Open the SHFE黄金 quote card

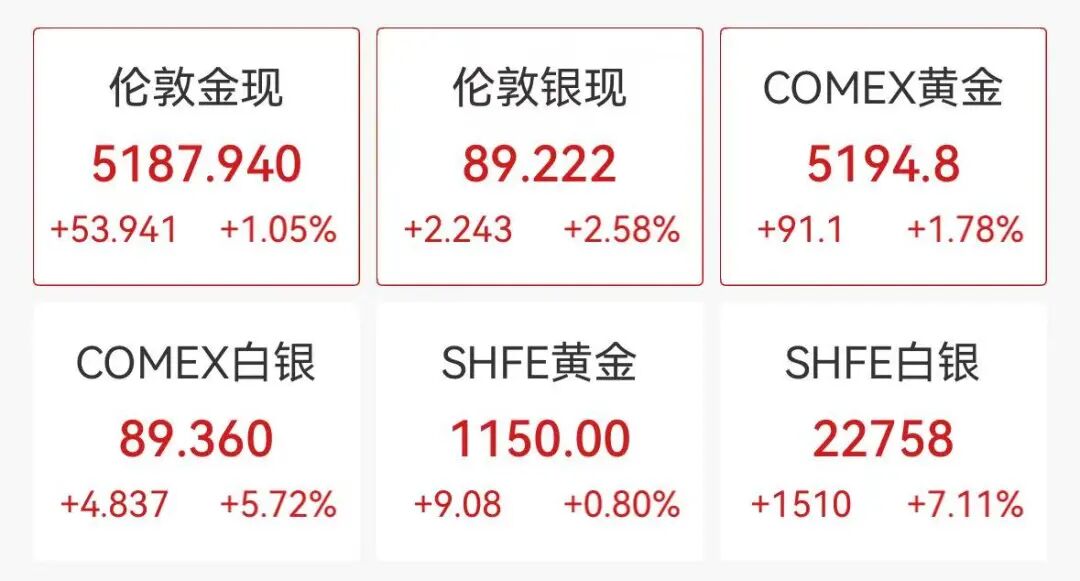[539, 432]
